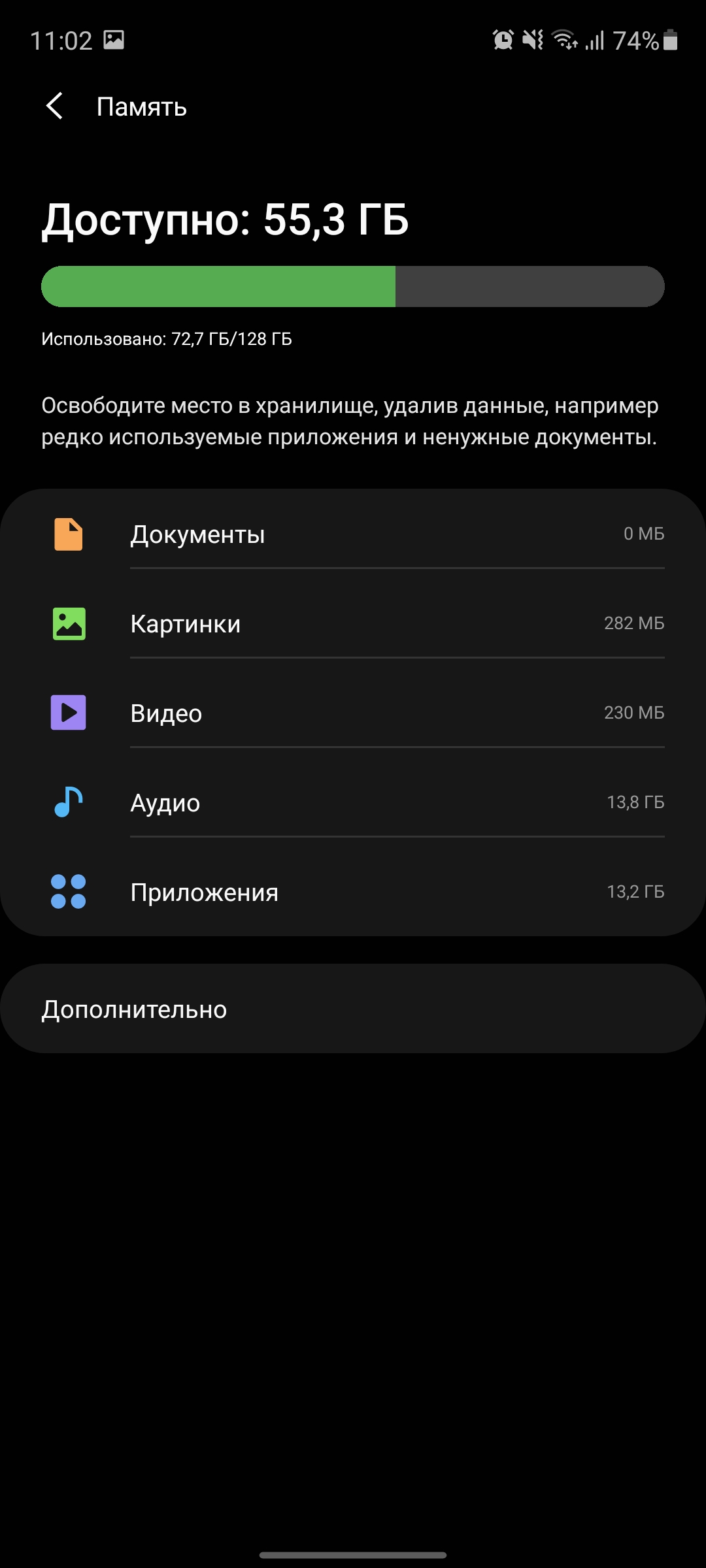This screenshot has height=1568, width=706.
Task: Open the Дополнительно section
Action: coord(353,1009)
